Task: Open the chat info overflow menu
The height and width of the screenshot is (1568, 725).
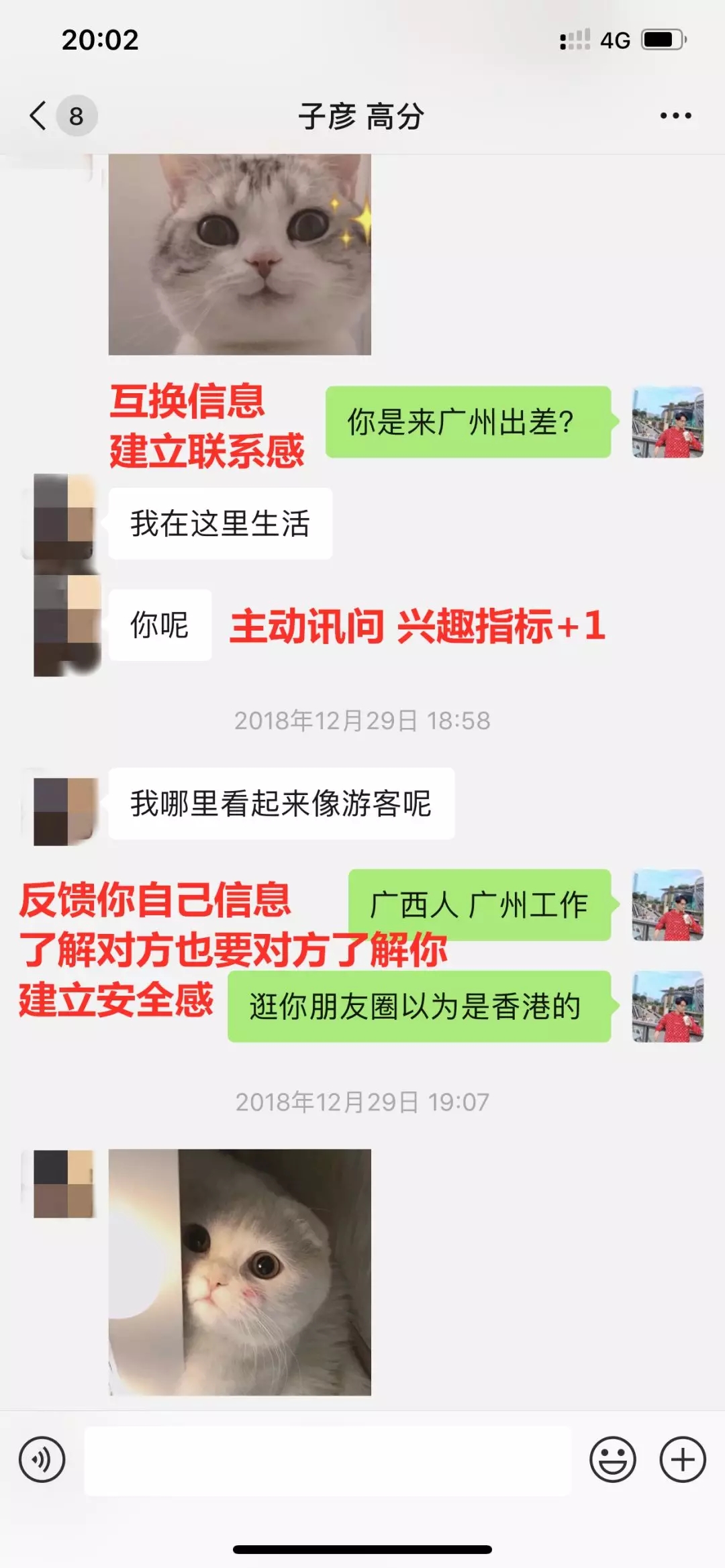Action: [675, 115]
